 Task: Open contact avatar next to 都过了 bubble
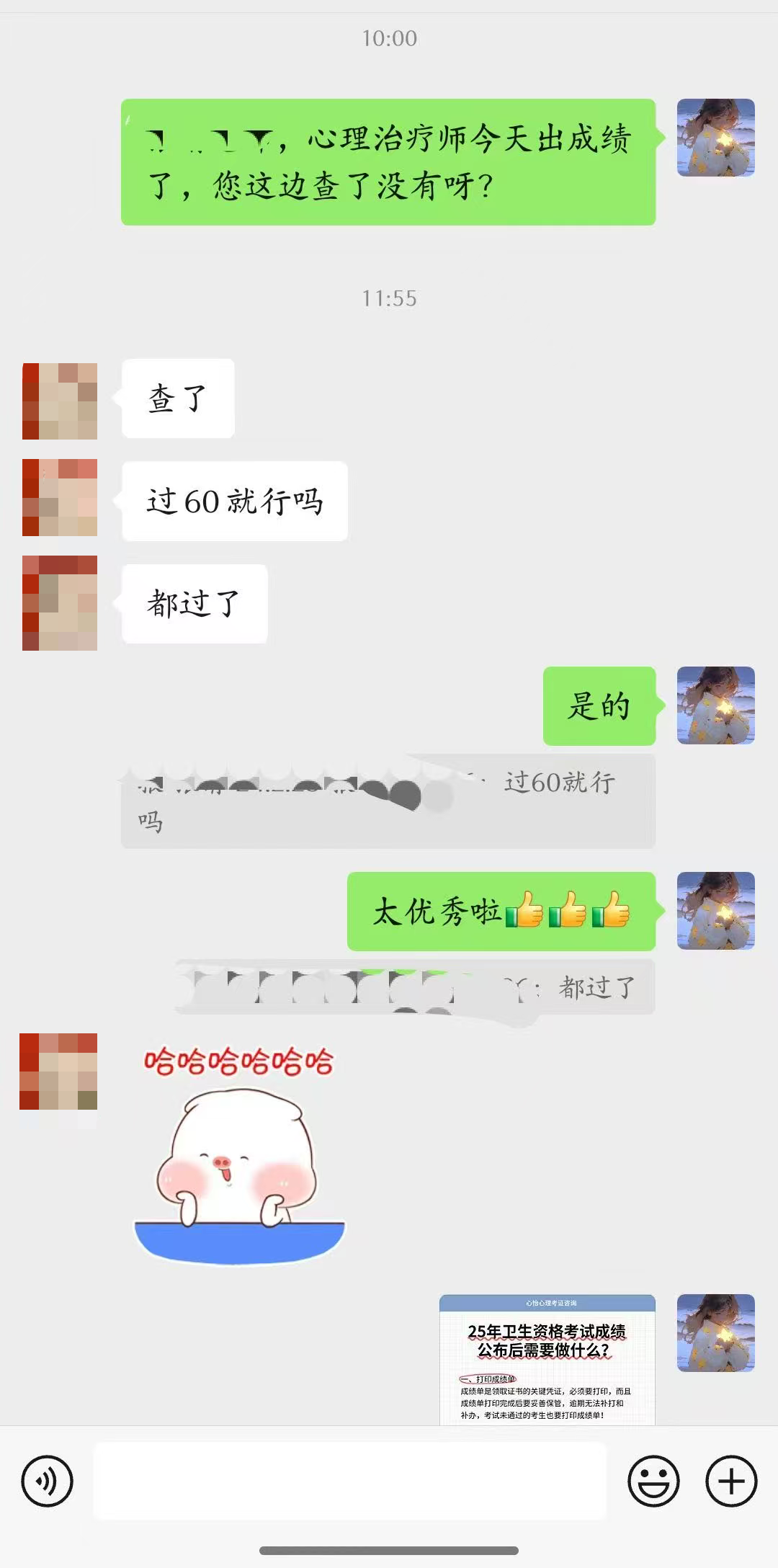(x=60, y=603)
